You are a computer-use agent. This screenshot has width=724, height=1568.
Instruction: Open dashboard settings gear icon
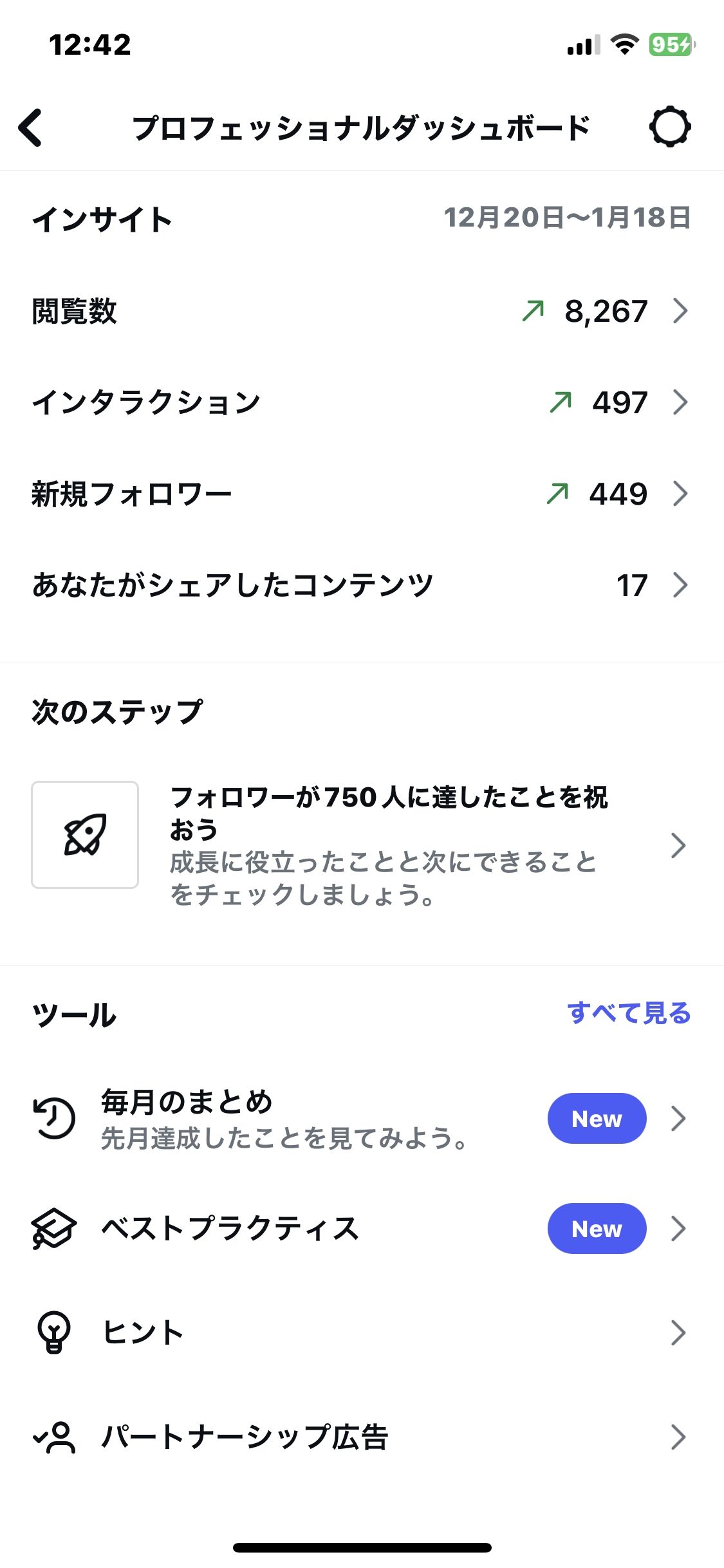click(x=669, y=127)
